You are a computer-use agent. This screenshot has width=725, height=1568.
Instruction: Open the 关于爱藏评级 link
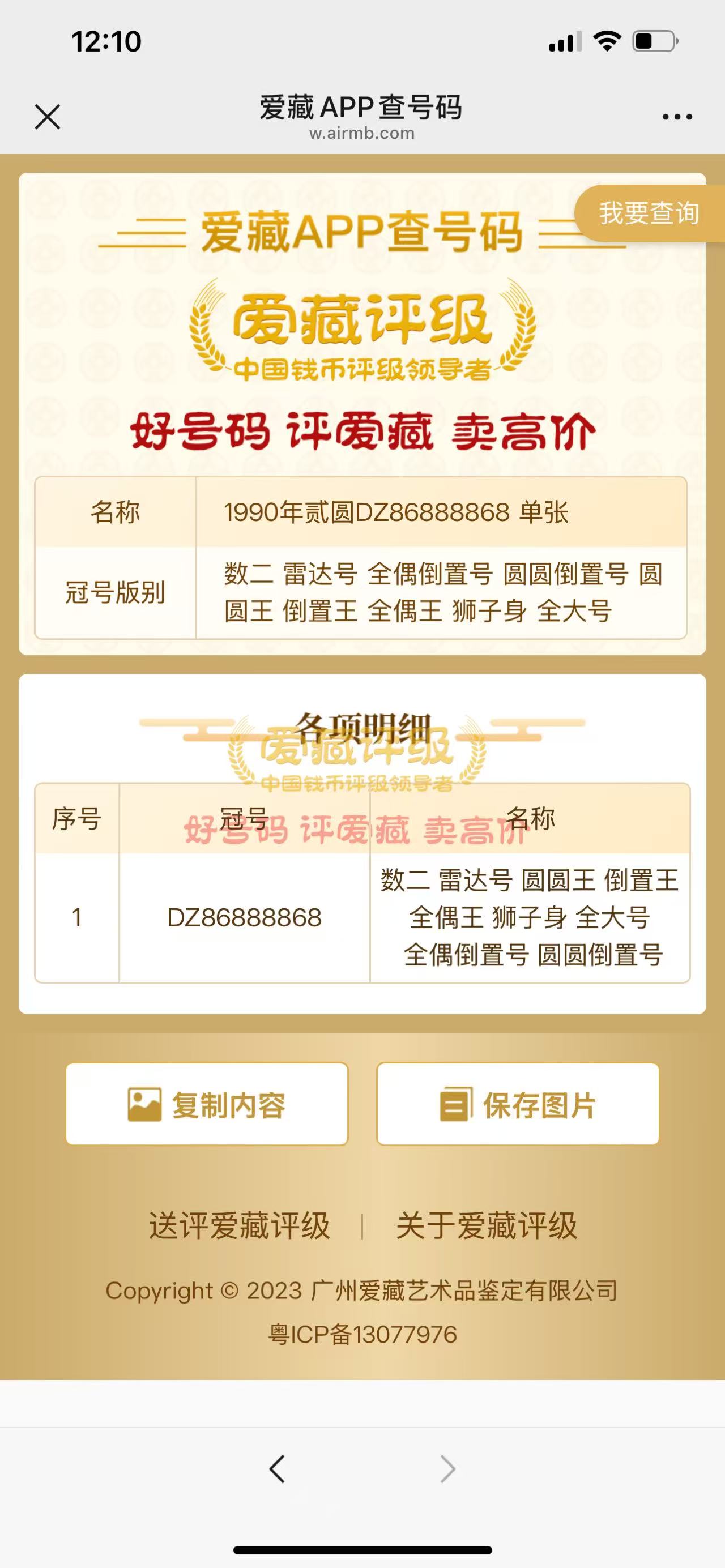(487, 1226)
